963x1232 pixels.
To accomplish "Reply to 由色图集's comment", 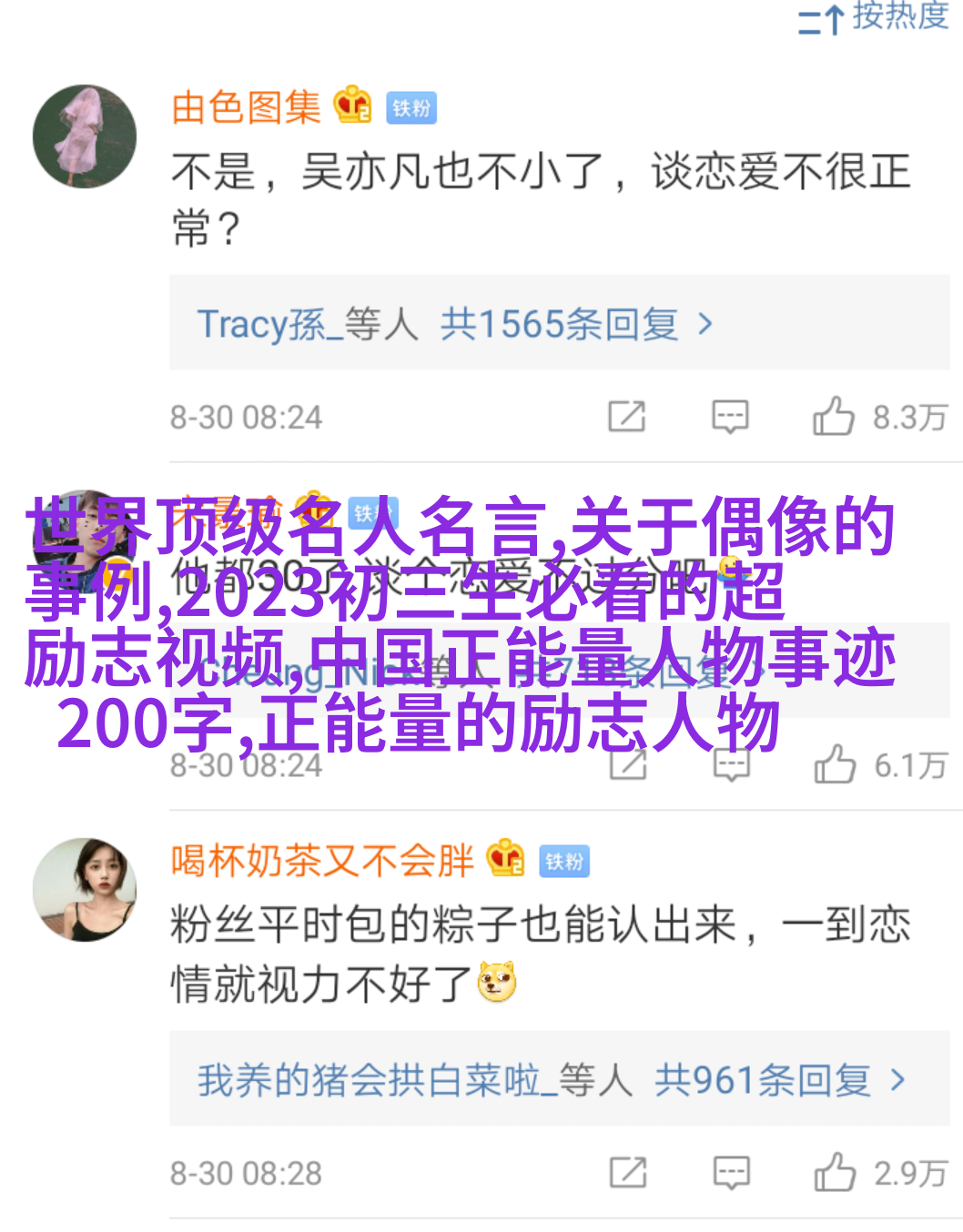I will (x=730, y=417).
